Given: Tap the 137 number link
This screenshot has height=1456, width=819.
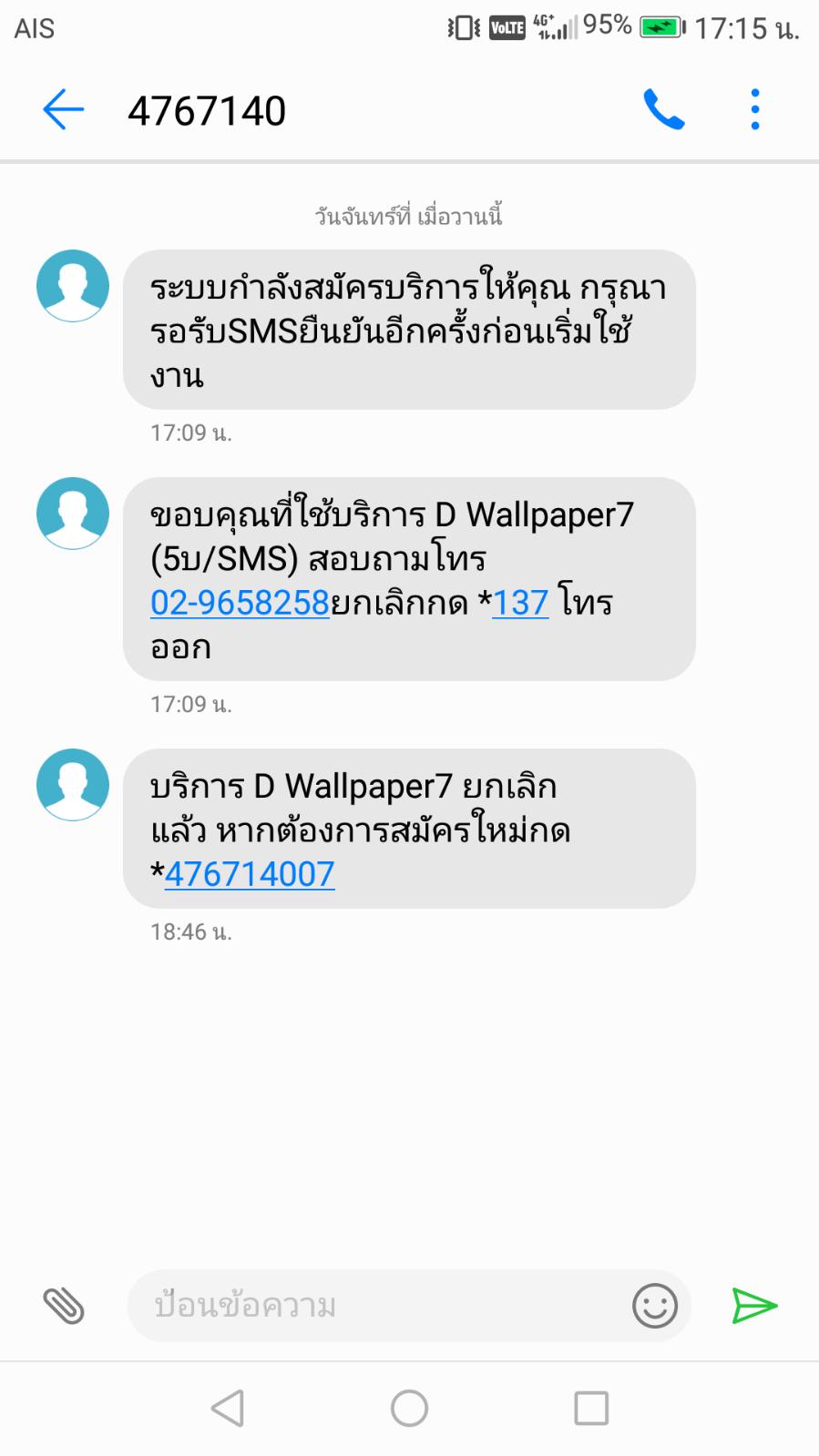Looking at the screenshot, I should (520, 603).
